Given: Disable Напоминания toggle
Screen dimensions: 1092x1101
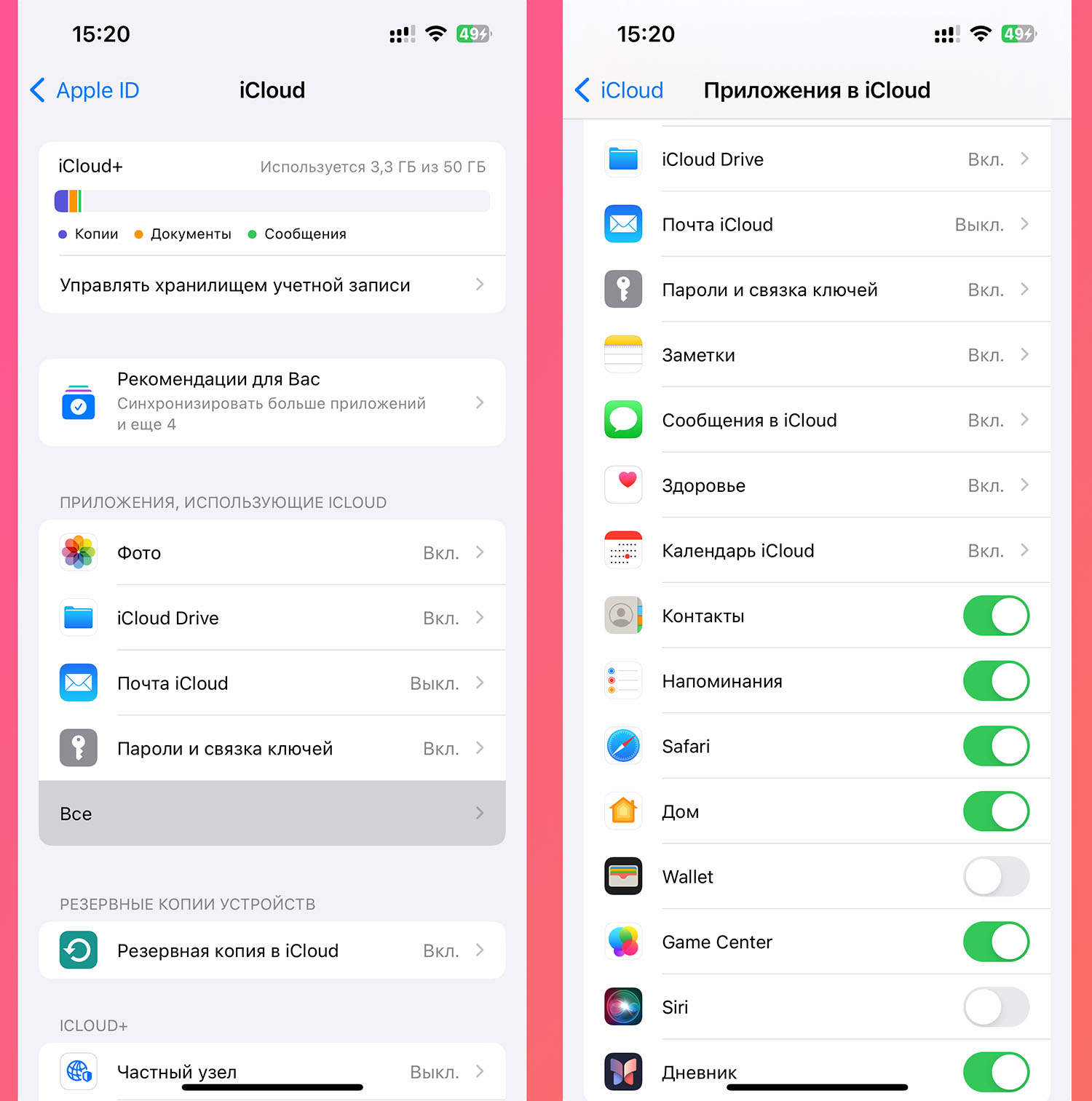Looking at the screenshot, I should [995, 681].
